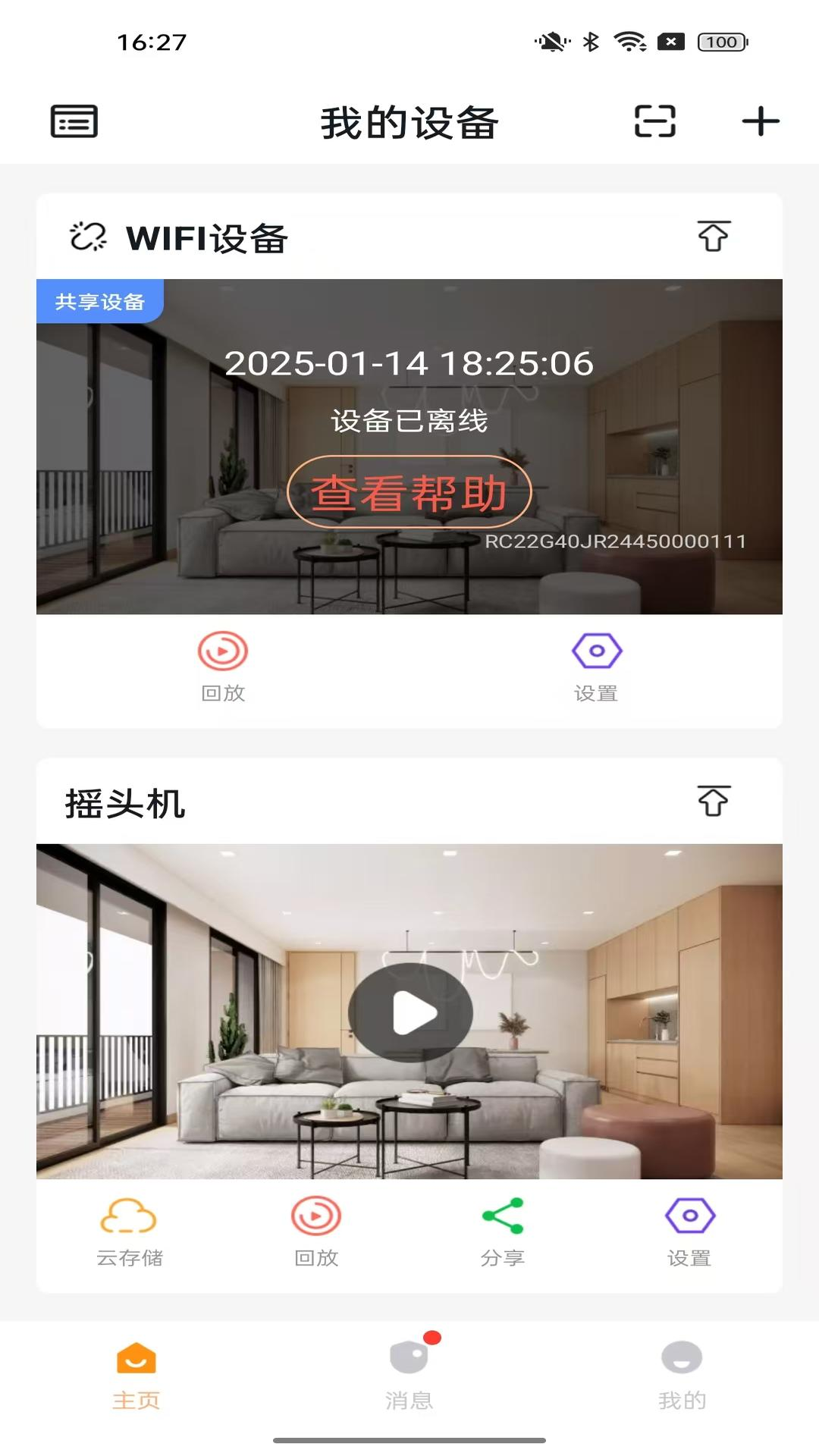Open 回放 playback for the WIFI设备 camera

pyautogui.click(x=222, y=661)
